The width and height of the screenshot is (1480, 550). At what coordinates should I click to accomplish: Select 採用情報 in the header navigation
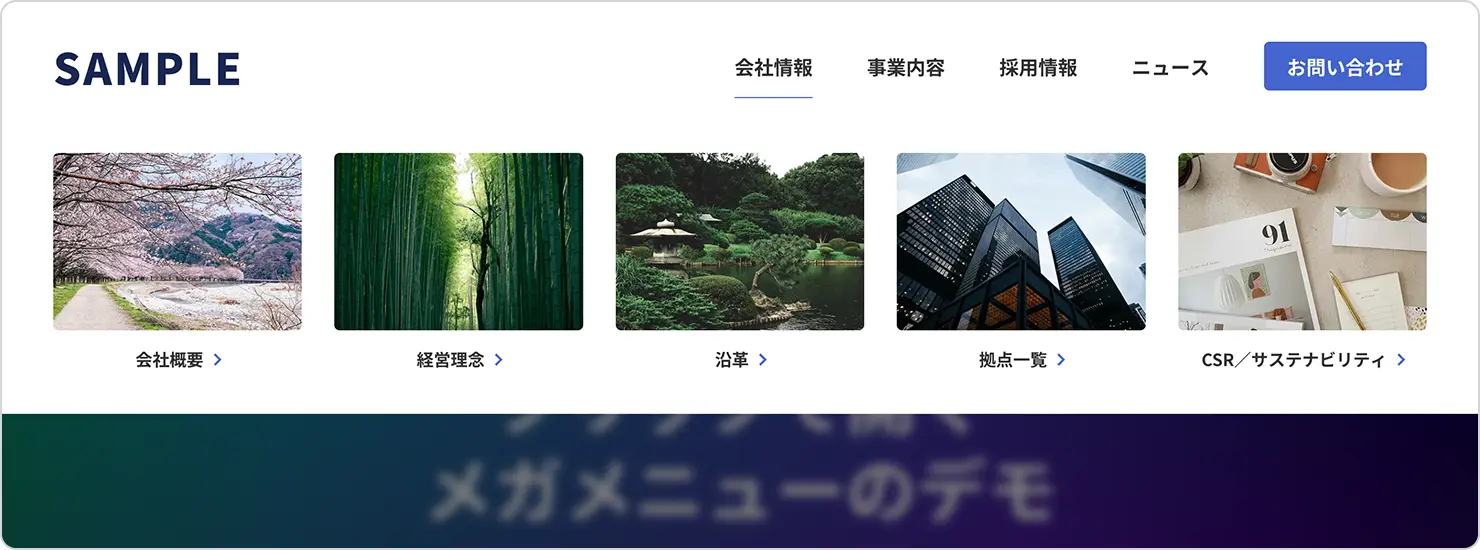pyautogui.click(x=1038, y=68)
